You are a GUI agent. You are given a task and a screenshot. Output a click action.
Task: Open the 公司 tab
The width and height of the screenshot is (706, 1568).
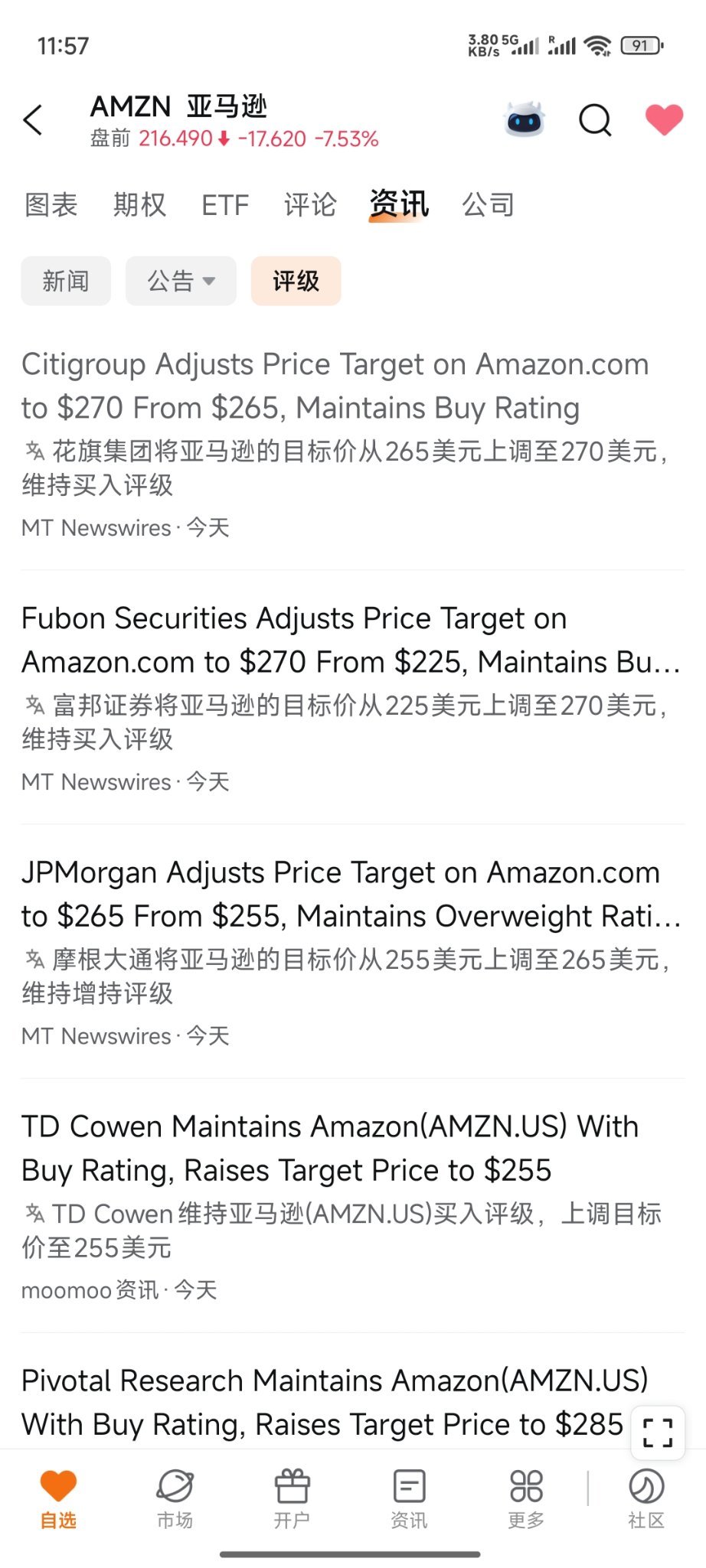click(489, 204)
